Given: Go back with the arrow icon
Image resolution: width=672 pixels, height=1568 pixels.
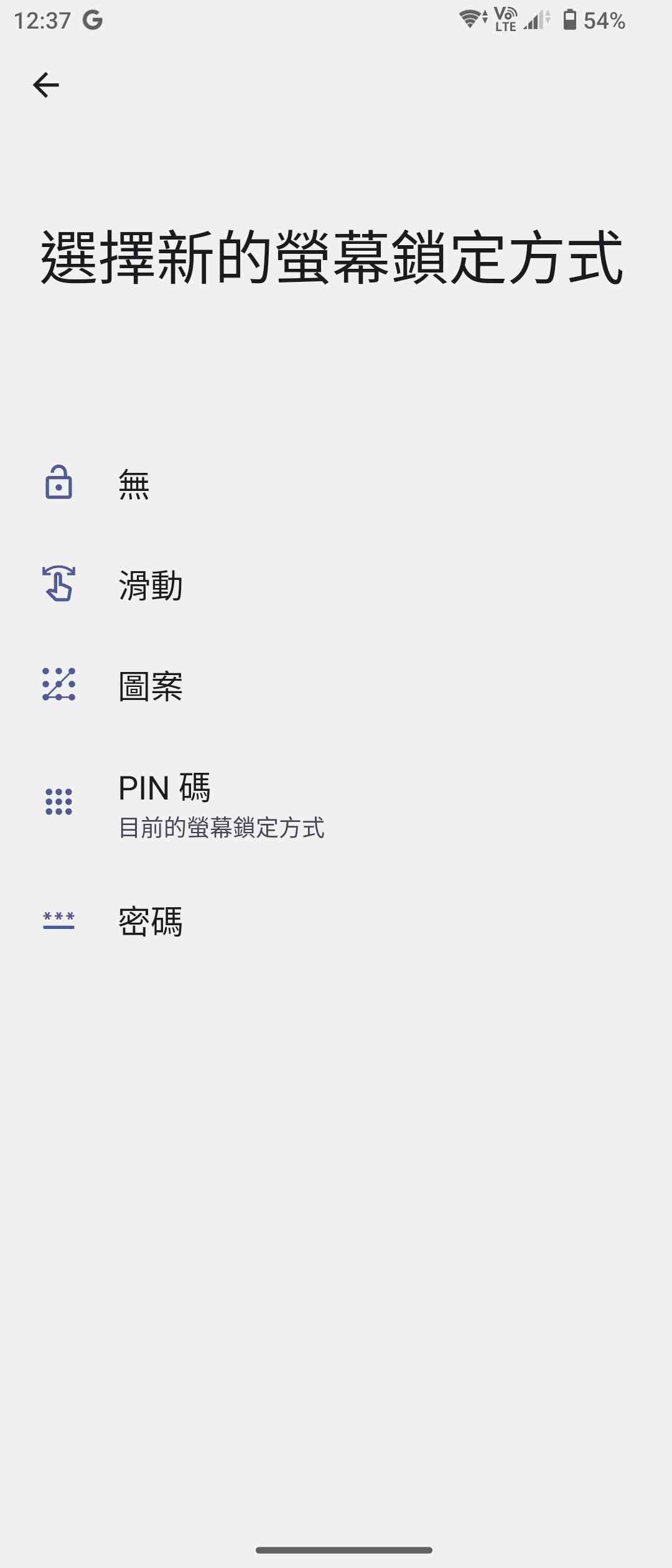Looking at the screenshot, I should click(46, 85).
